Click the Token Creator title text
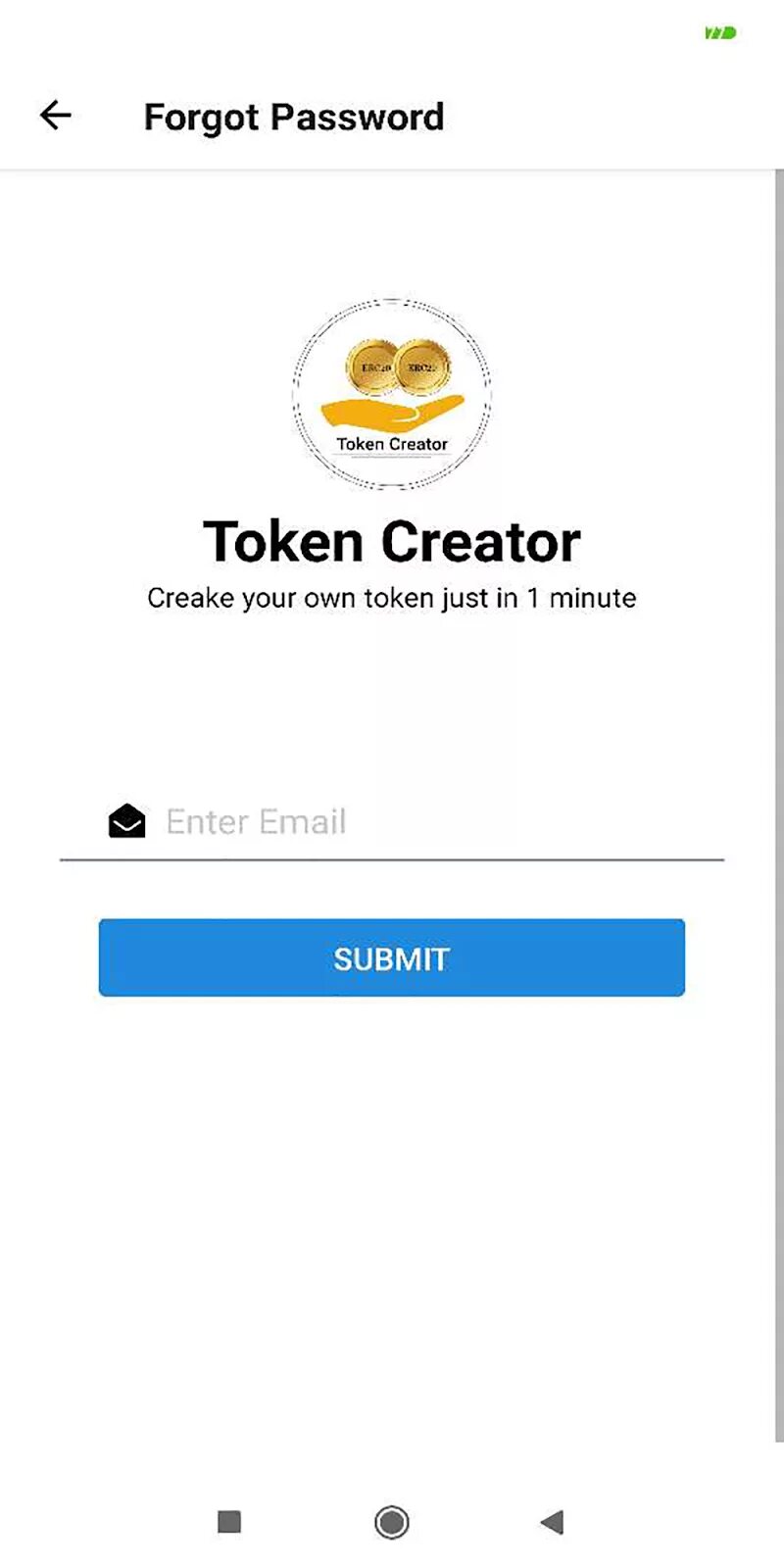Image resolution: width=784 pixels, height=1568 pixels. pyautogui.click(x=391, y=540)
